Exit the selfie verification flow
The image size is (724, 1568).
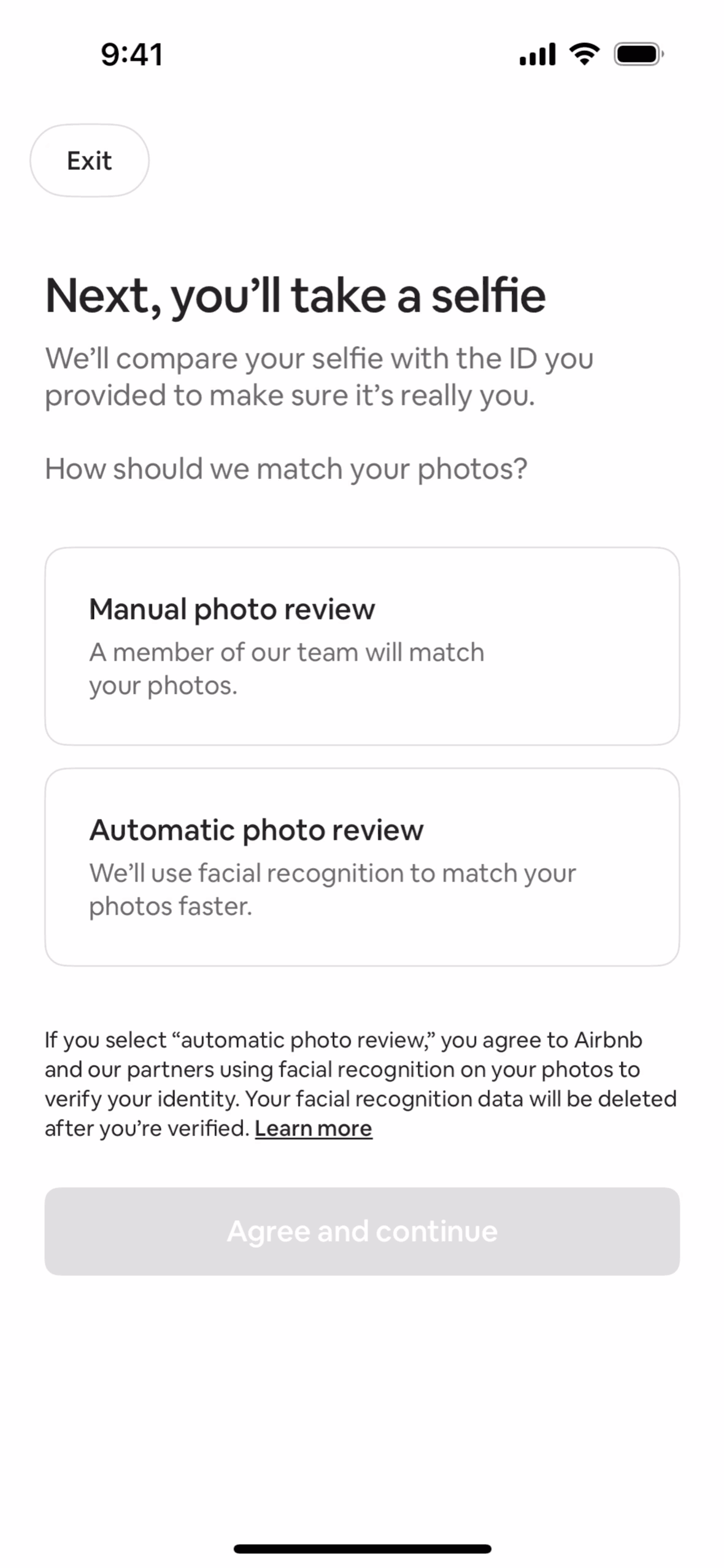click(x=90, y=161)
